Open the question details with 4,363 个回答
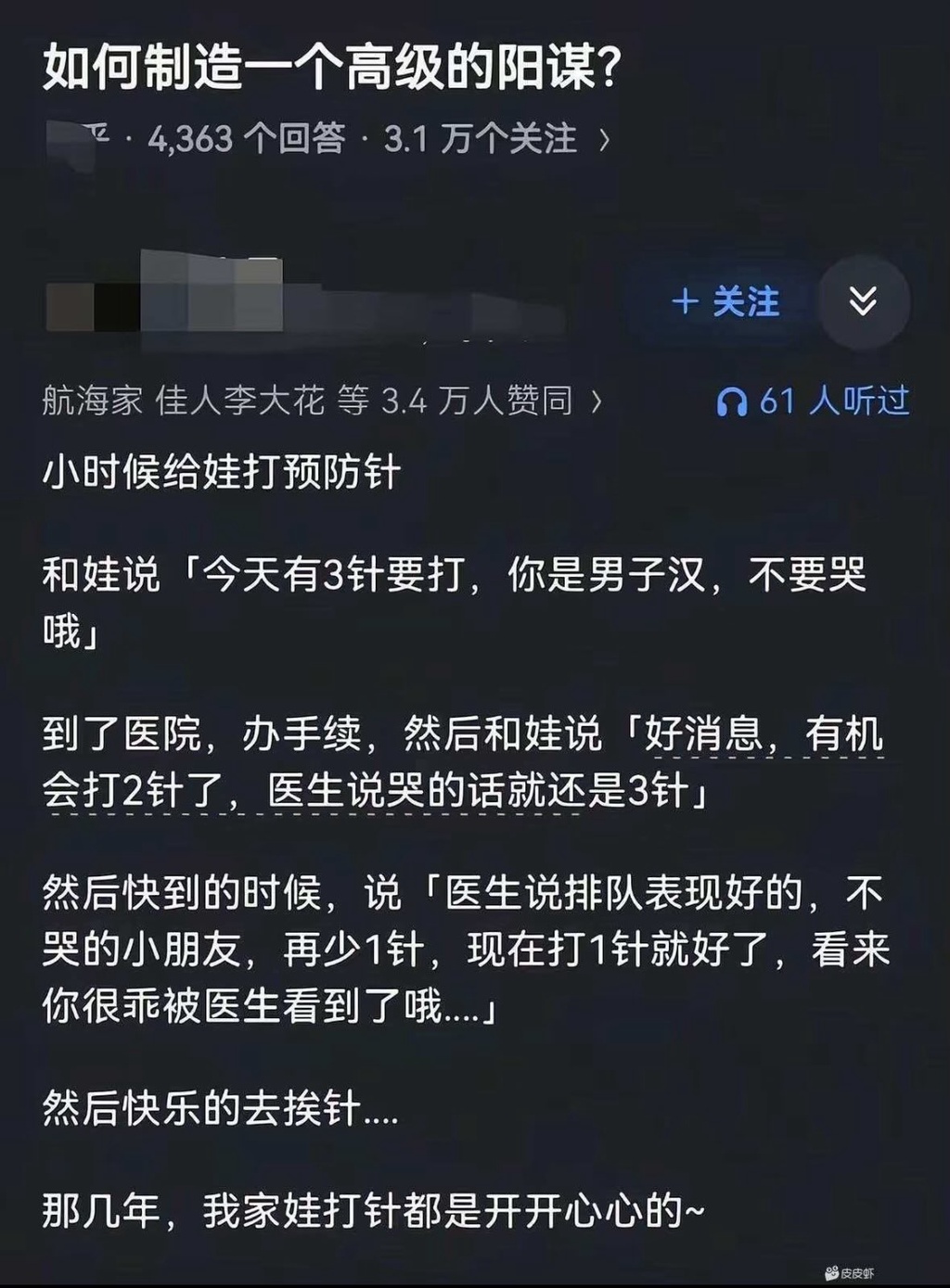950x1288 pixels. click(x=246, y=139)
